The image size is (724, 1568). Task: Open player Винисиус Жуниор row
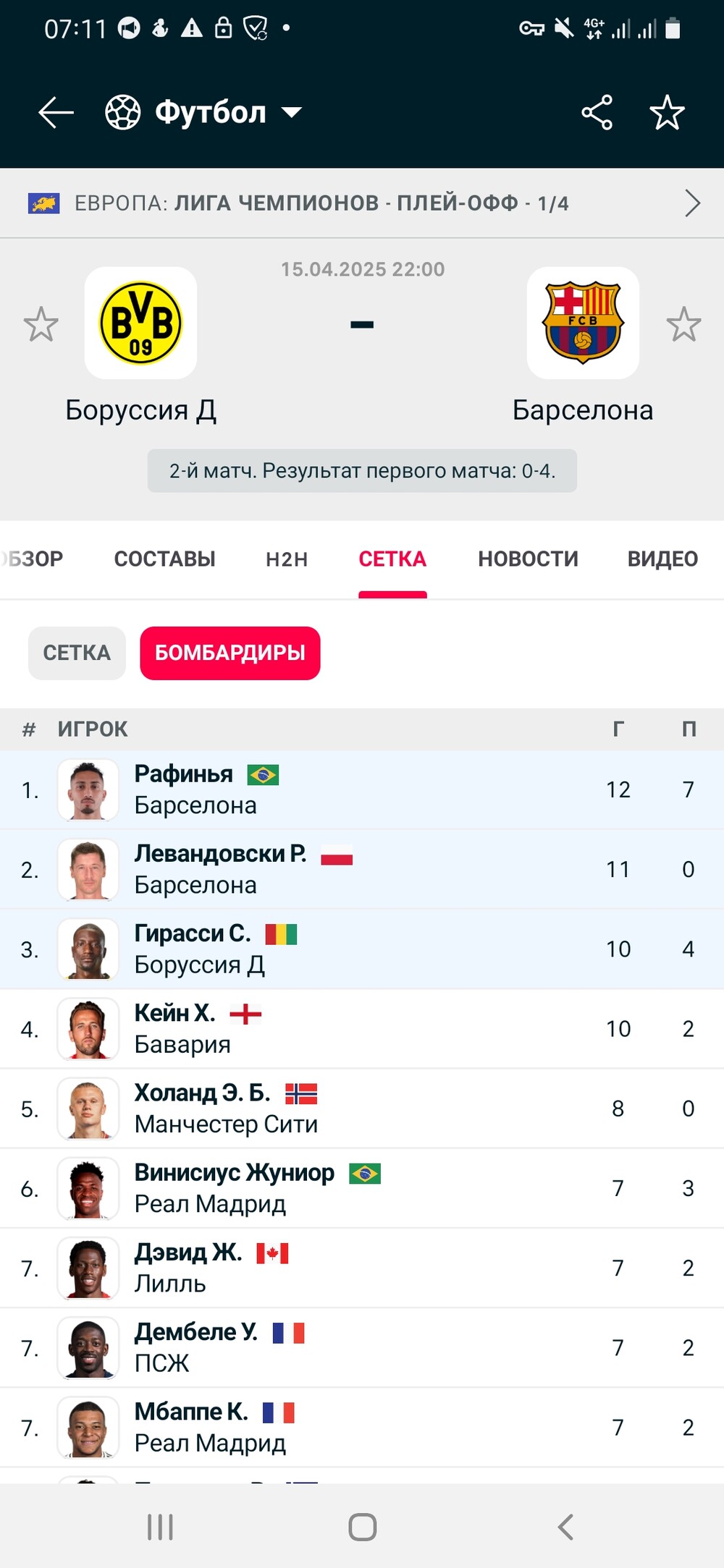(362, 1188)
